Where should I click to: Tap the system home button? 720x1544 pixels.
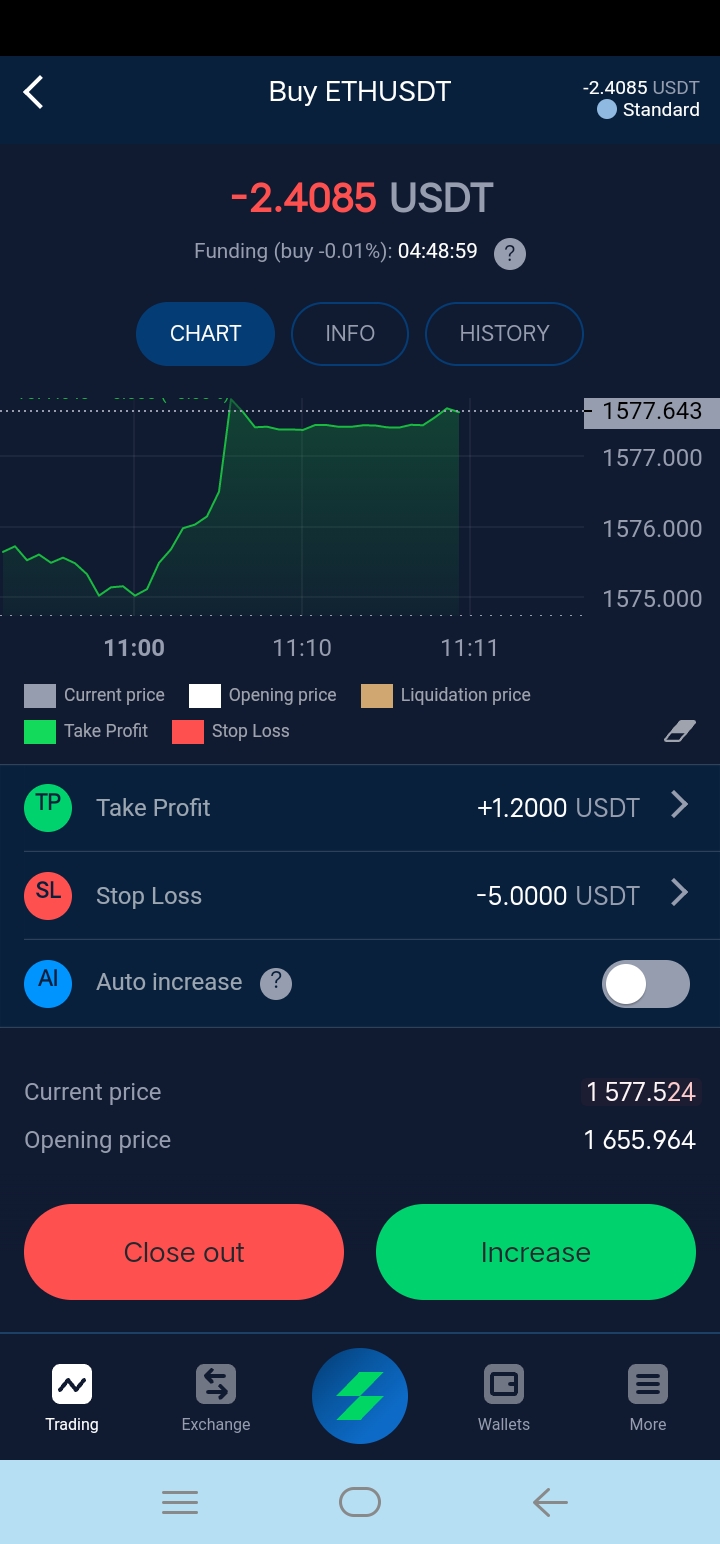[360, 1502]
